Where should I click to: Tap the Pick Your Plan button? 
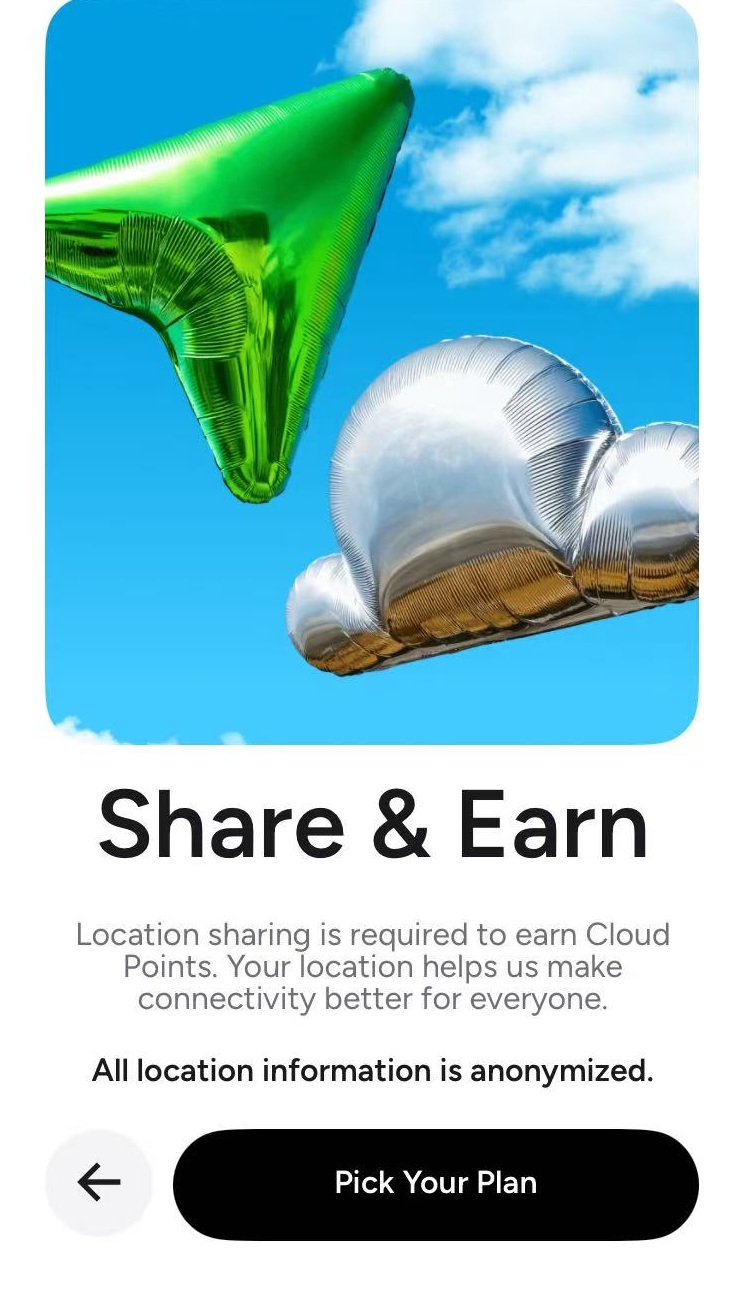[435, 1184]
